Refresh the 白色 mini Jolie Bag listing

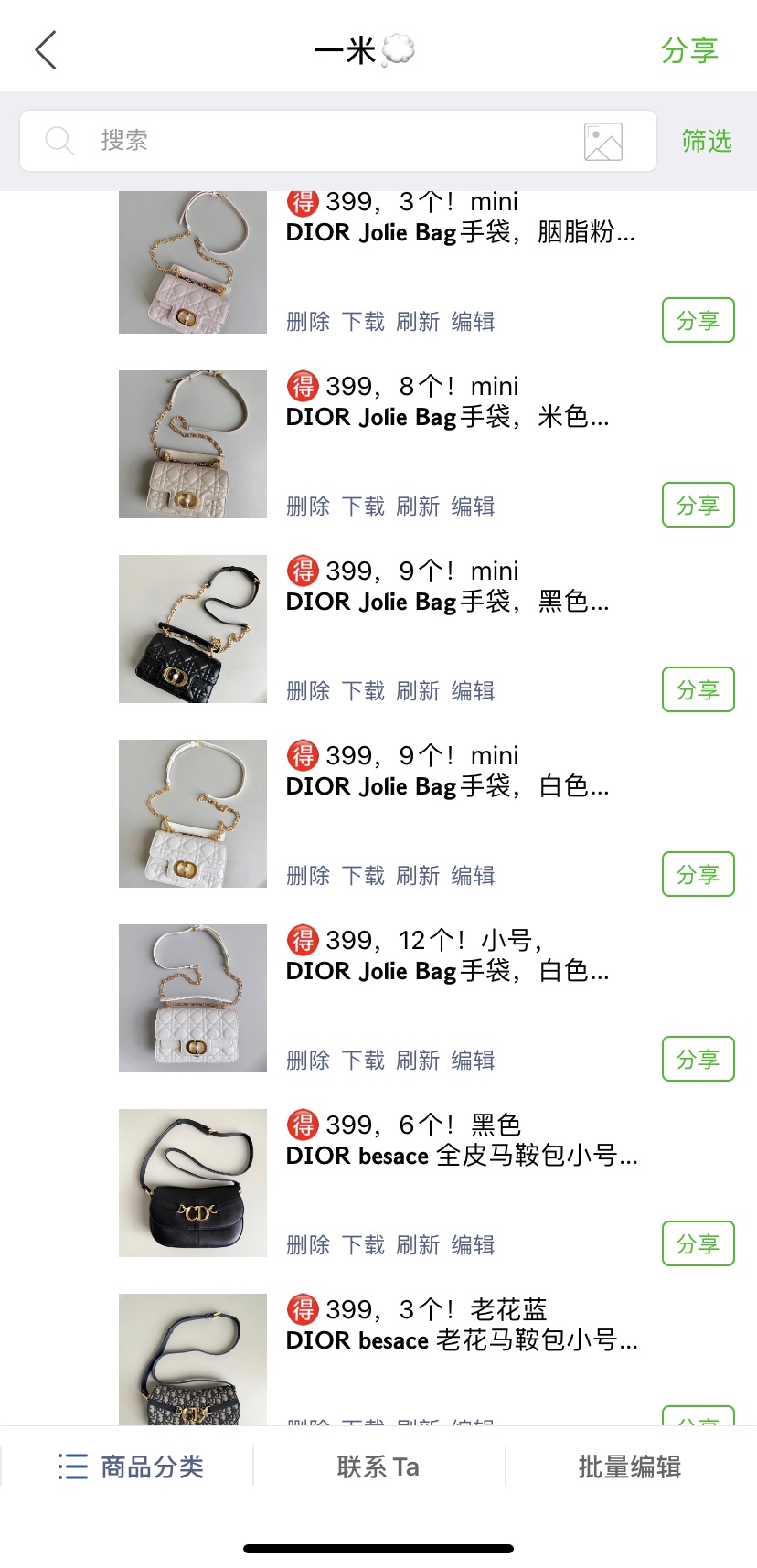pos(418,875)
